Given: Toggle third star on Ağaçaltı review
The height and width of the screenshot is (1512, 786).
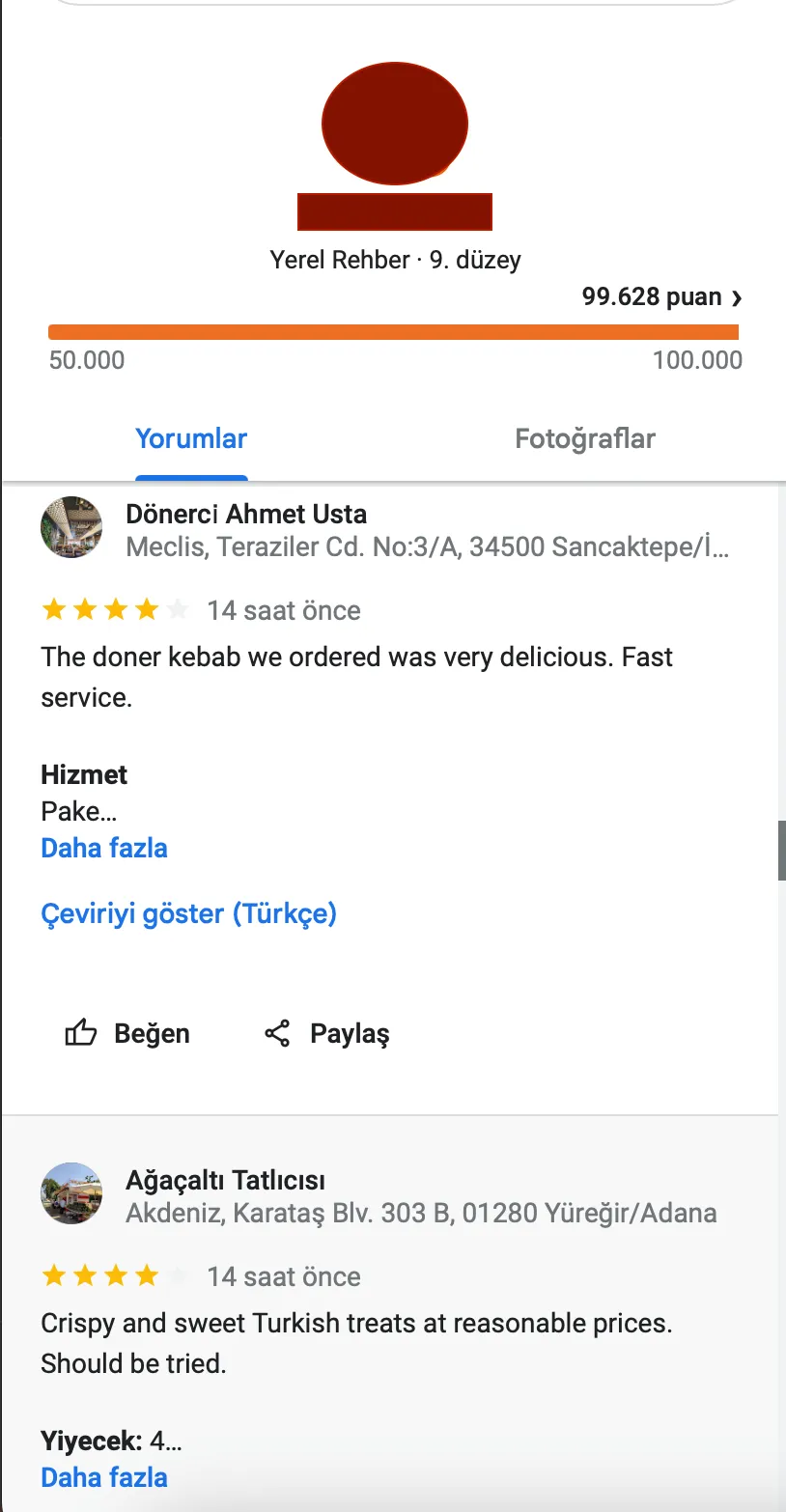Looking at the screenshot, I should click(x=117, y=1274).
